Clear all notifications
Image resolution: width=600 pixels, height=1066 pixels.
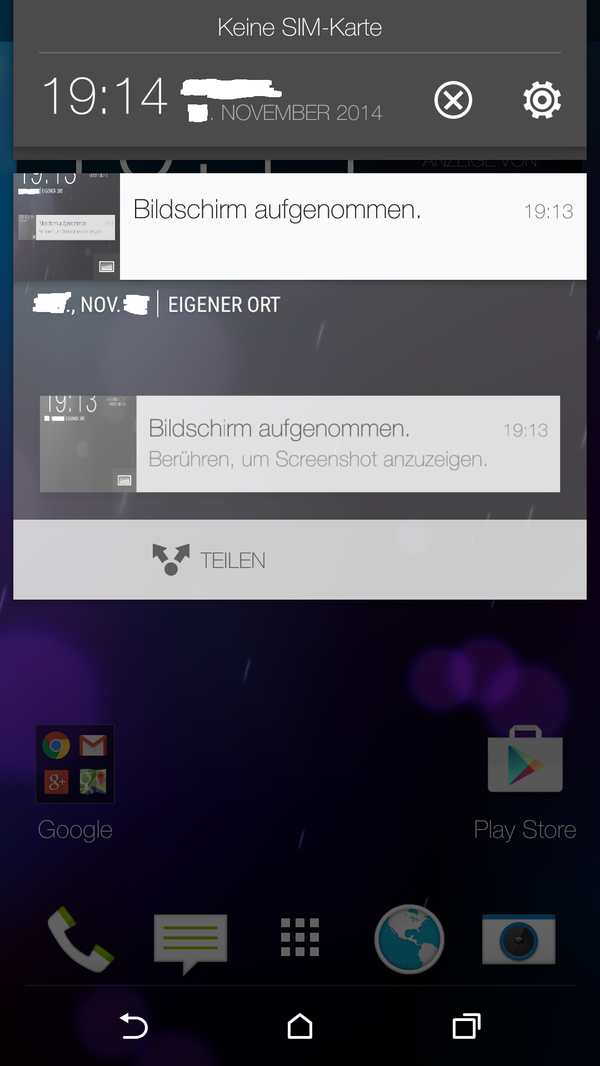click(x=453, y=100)
